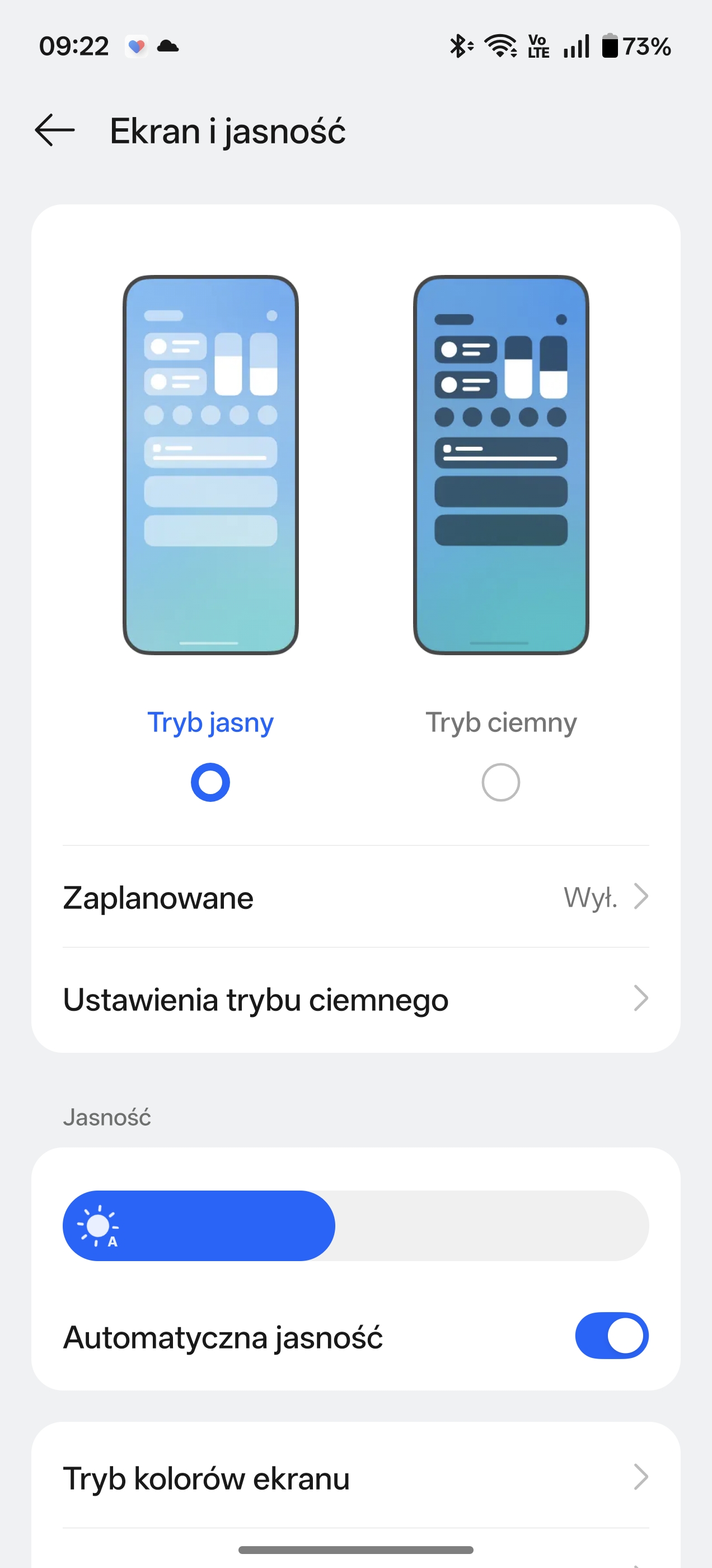Open Tryb kolorów ekranu

[x=355, y=1478]
